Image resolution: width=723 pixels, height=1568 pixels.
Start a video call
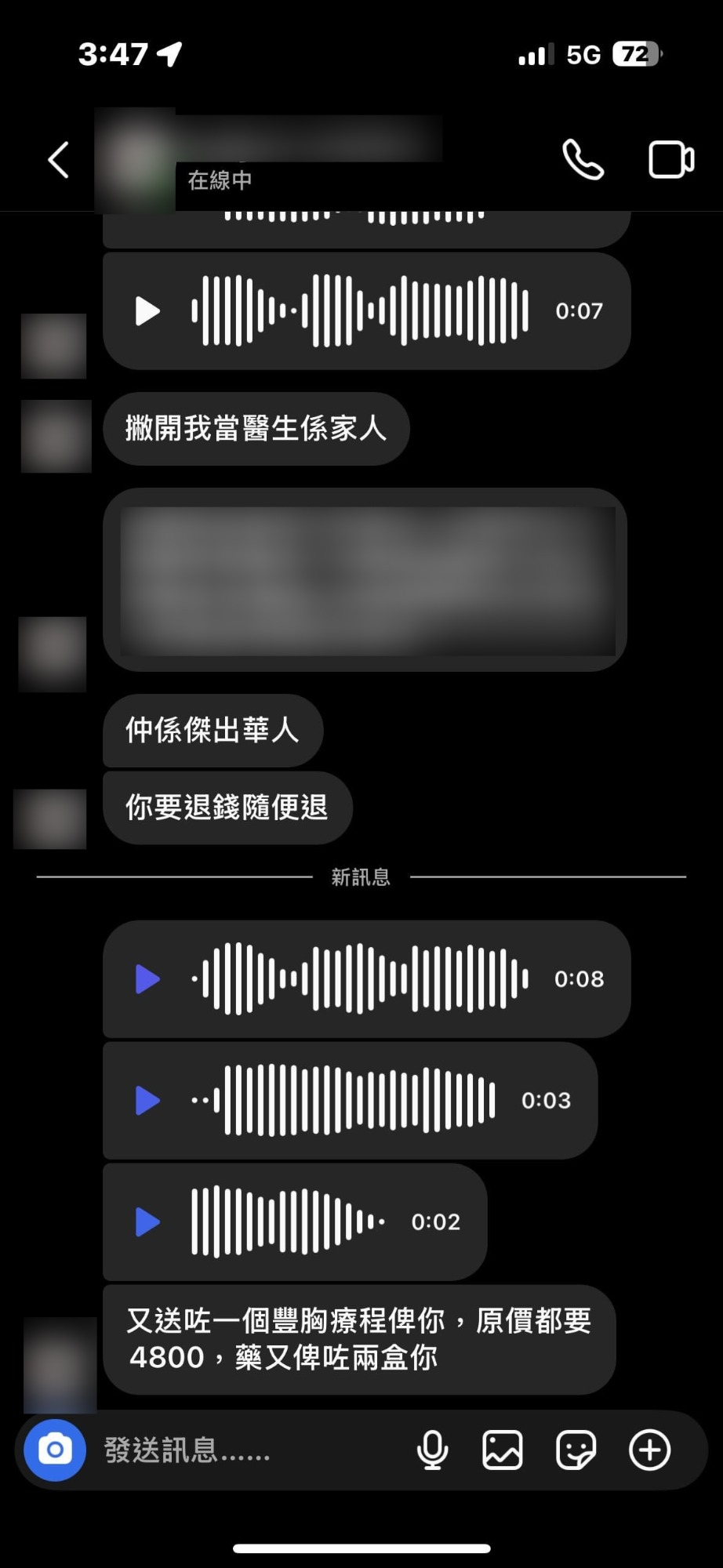click(x=670, y=160)
